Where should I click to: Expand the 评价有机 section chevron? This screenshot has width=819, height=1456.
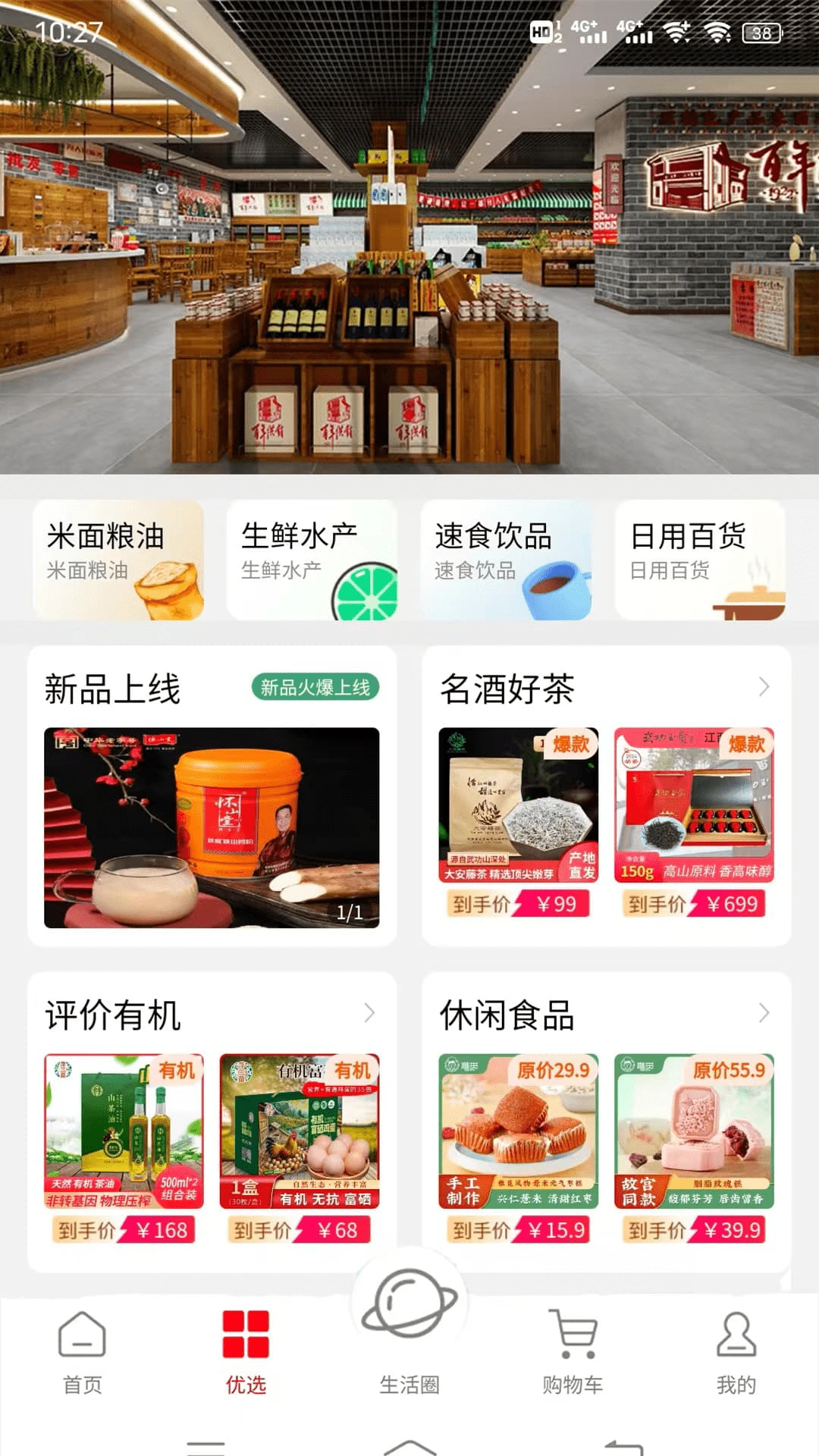pyautogui.click(x=369, y=1012)
